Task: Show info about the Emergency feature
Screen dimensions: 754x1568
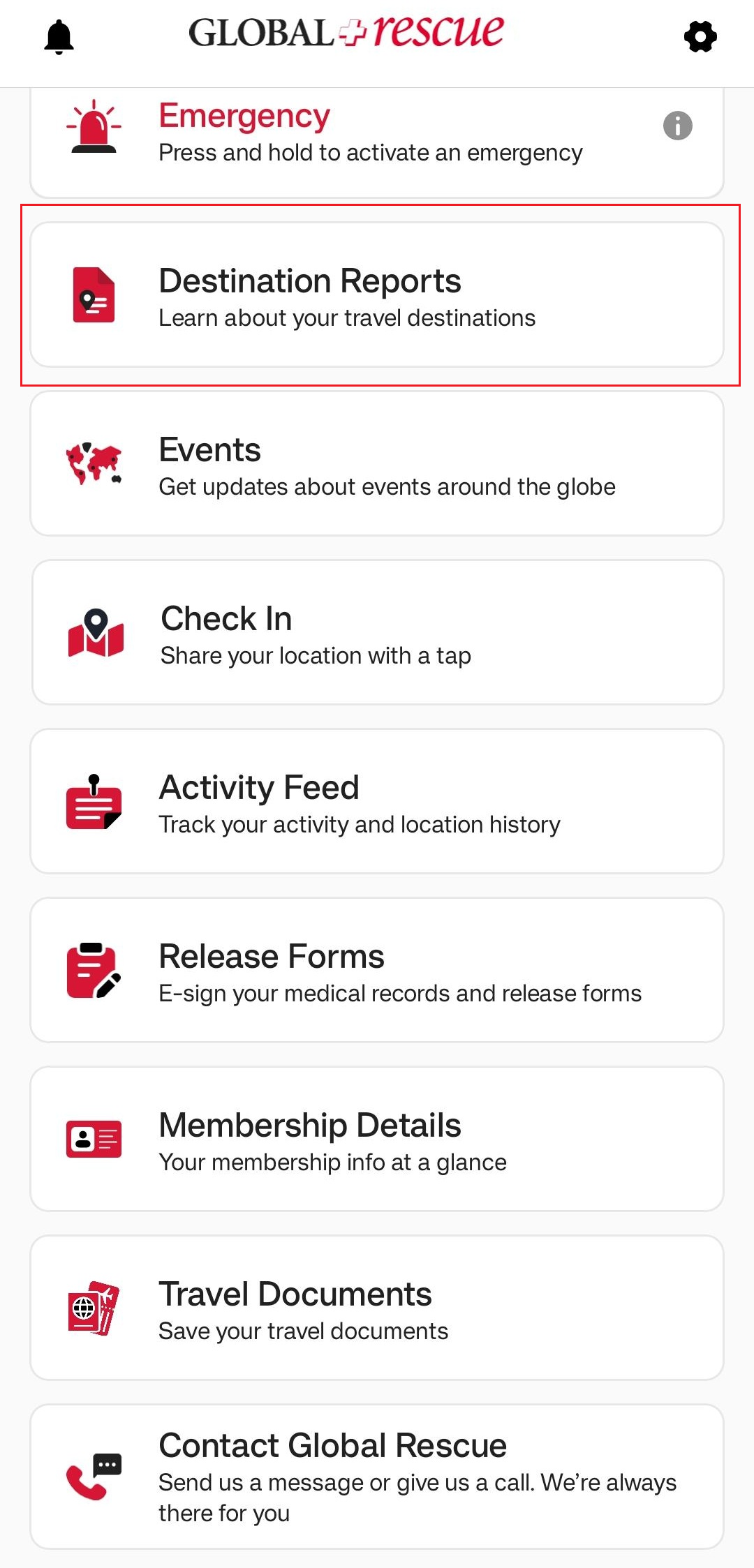Action: [677, 126]
